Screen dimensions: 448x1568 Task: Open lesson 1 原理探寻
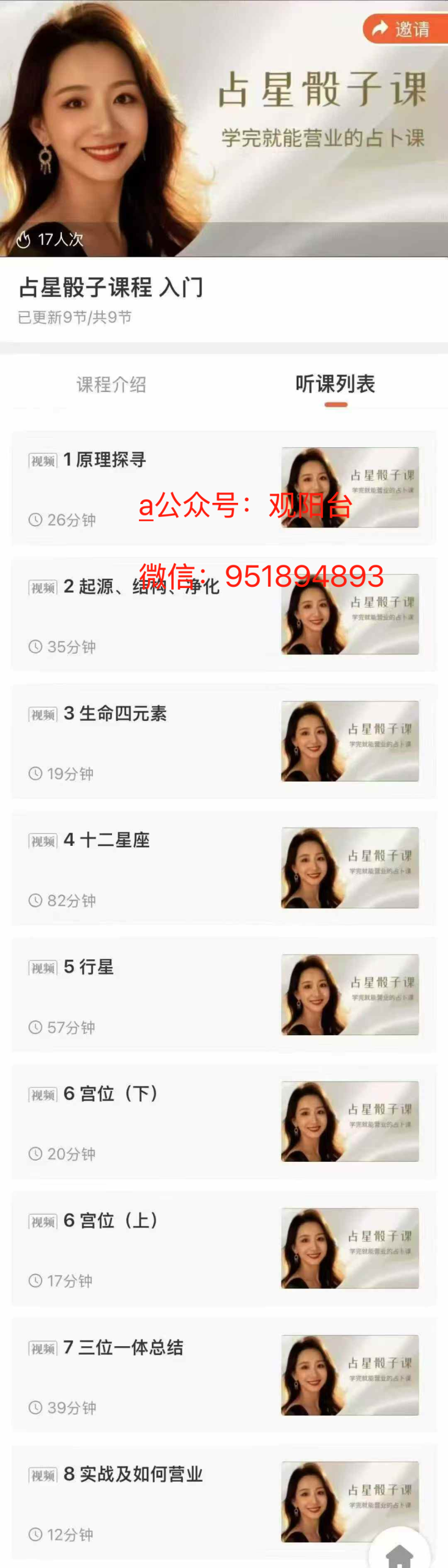coord(224,488)
